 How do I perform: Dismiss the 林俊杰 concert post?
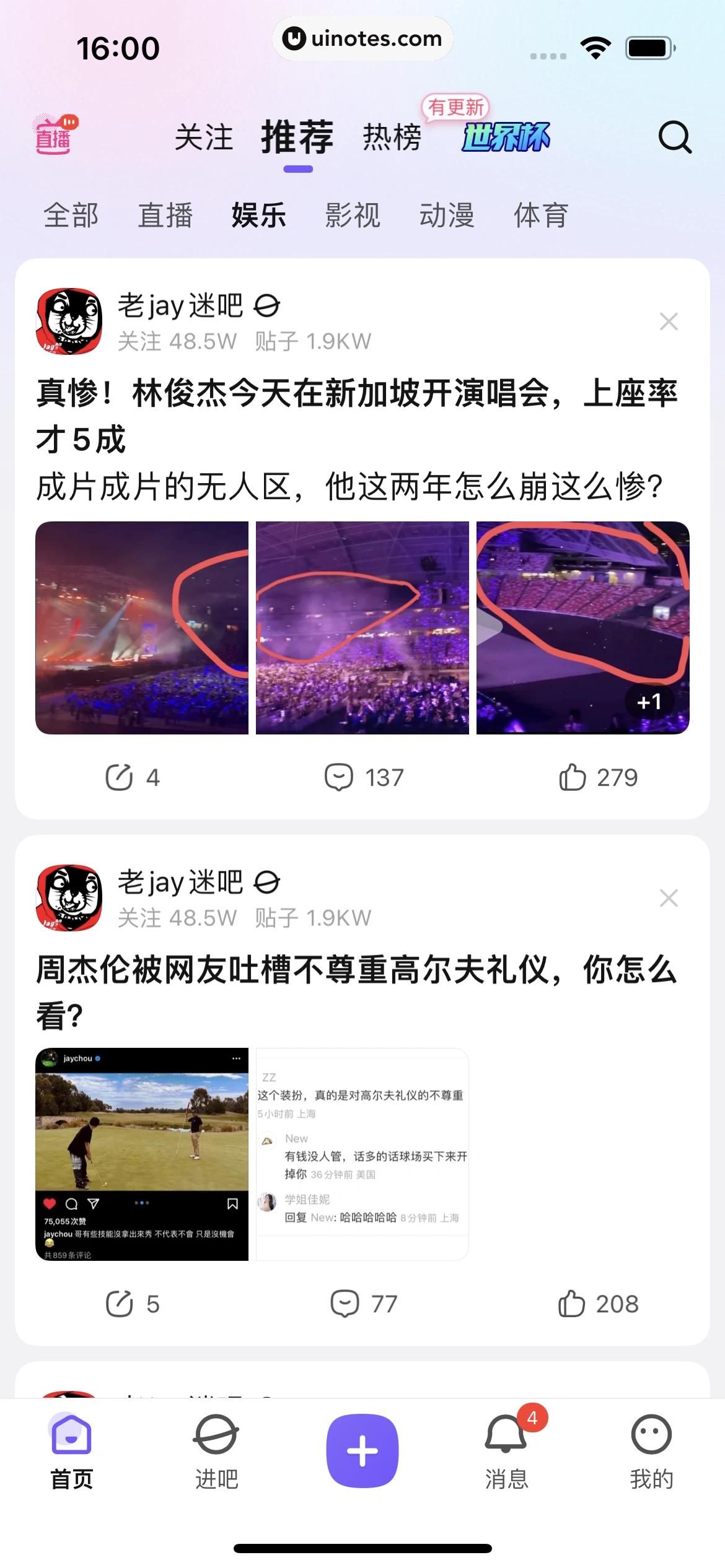(669, 321)
